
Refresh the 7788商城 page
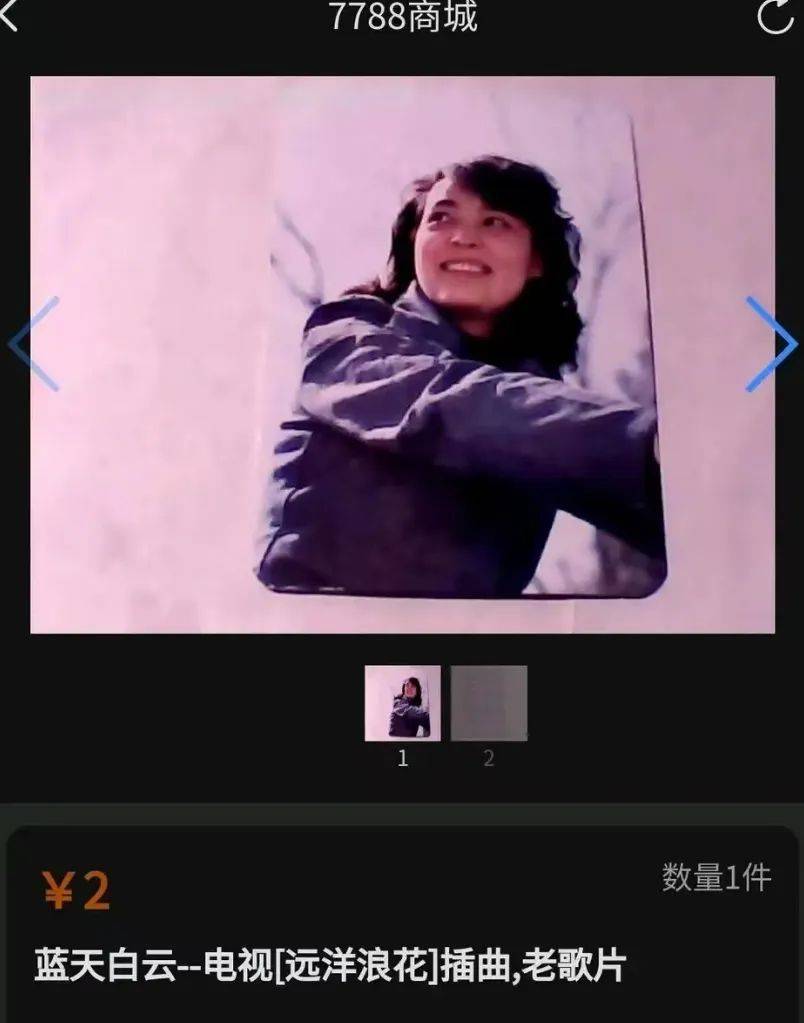point(775,16)
